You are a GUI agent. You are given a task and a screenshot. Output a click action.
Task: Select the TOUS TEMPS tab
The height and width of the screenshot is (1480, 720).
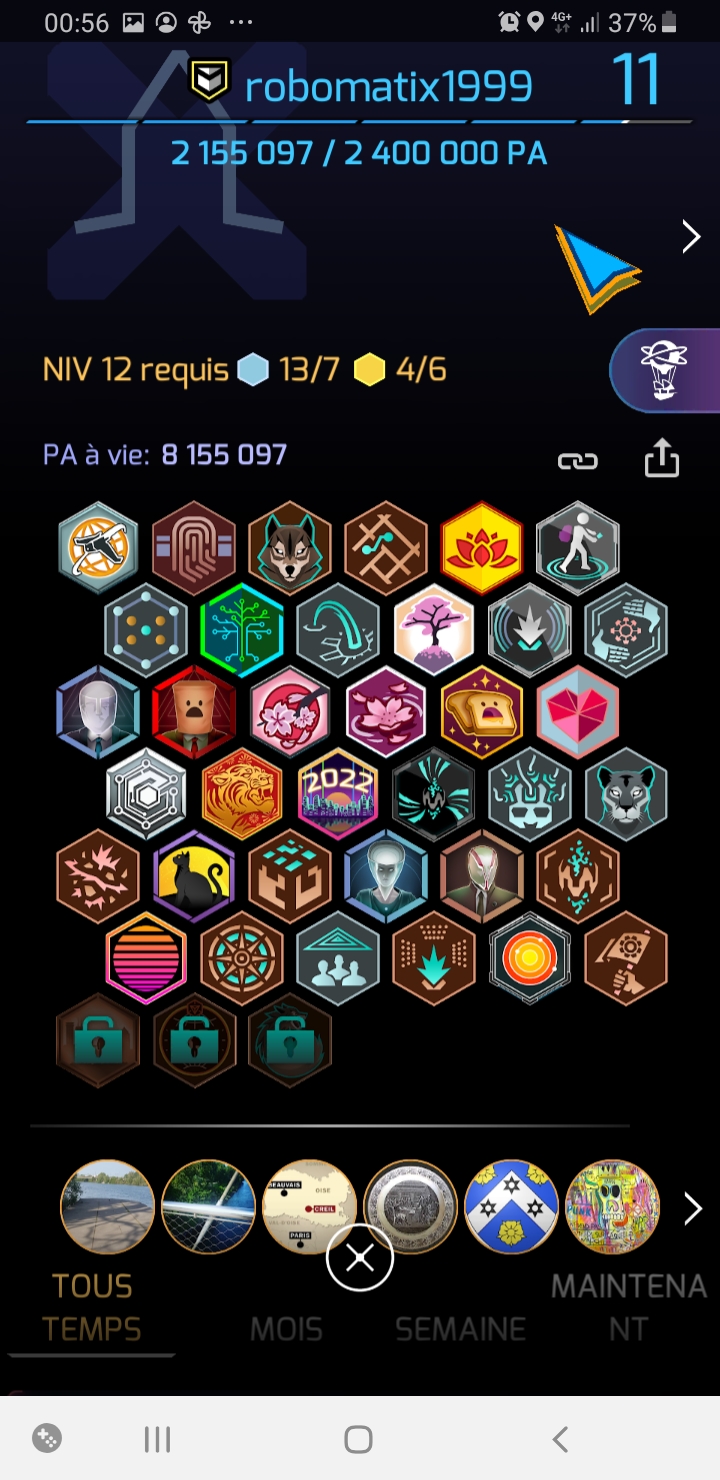pos(91,1307)
